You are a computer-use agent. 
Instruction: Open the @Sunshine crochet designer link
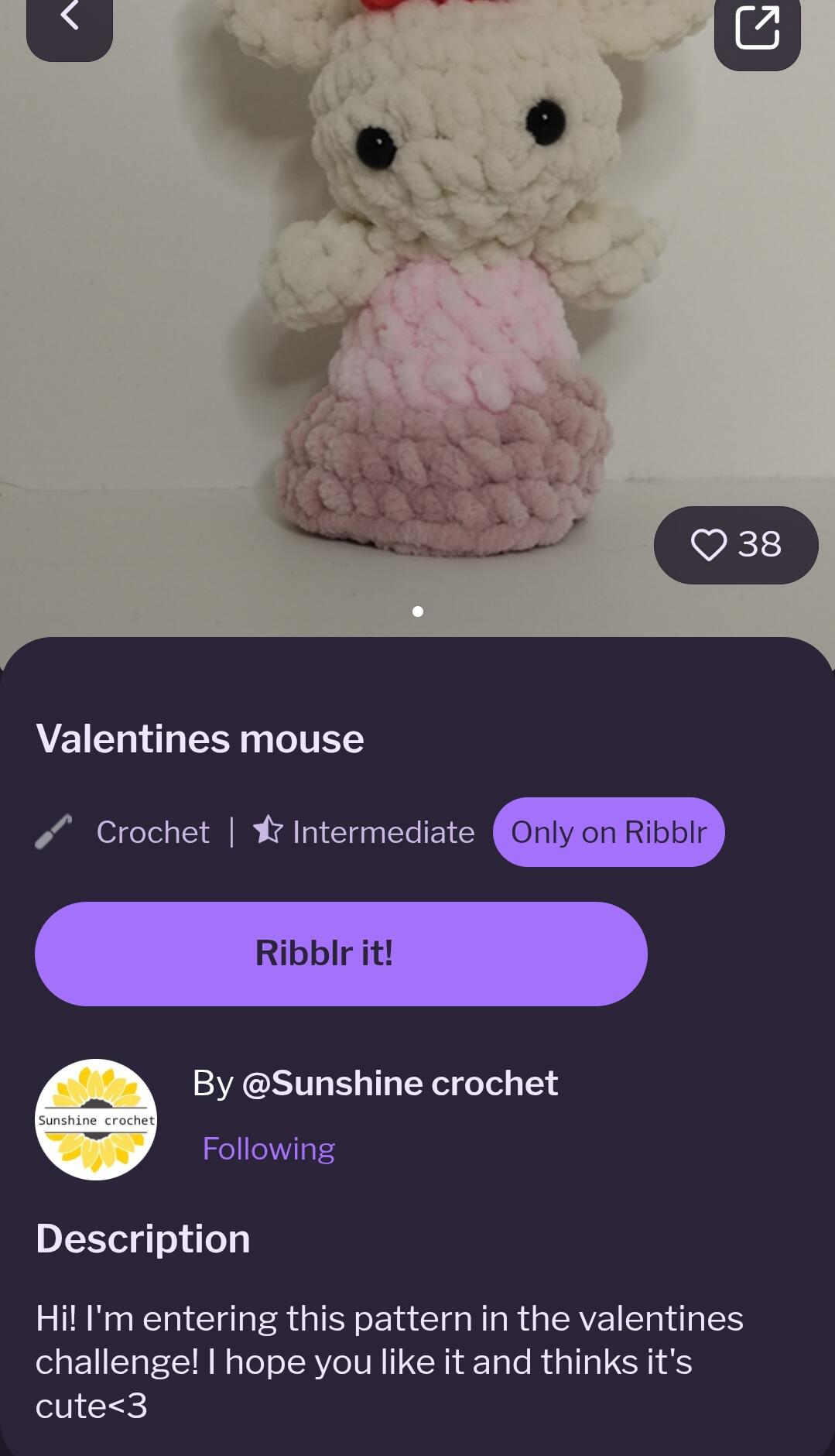(399, 1083)
